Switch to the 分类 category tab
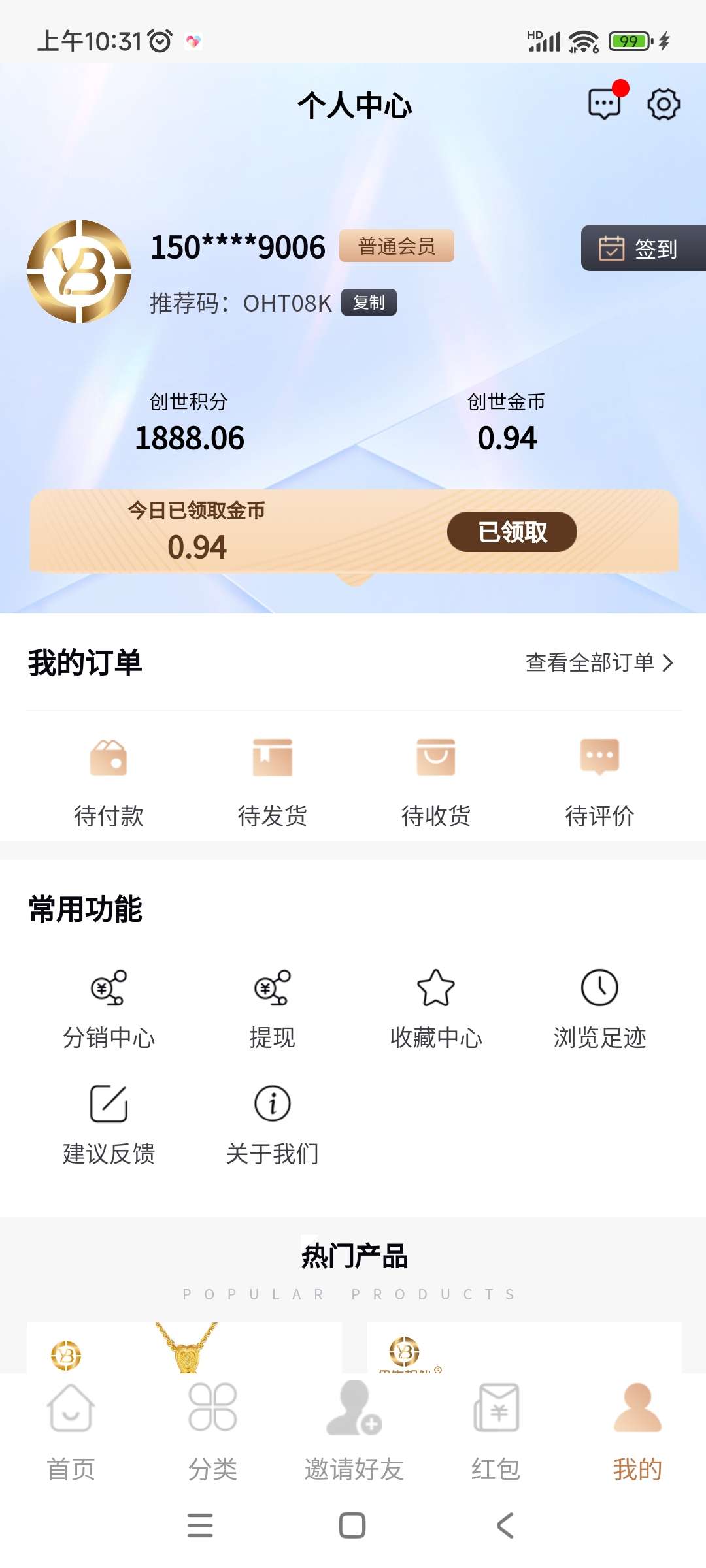This screenshot has width=706, height=1568. click(212, 1431)
